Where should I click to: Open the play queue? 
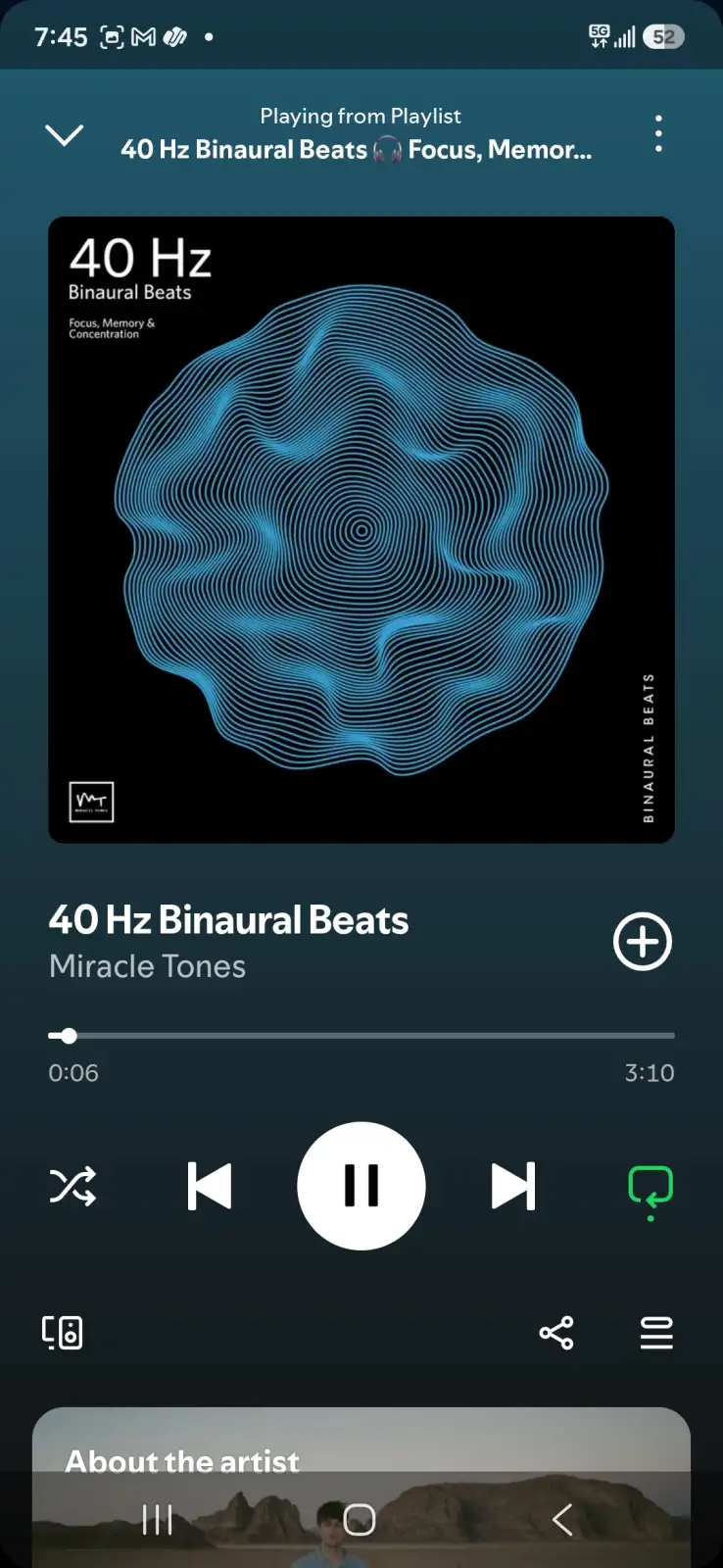(x=656, y=1333)
